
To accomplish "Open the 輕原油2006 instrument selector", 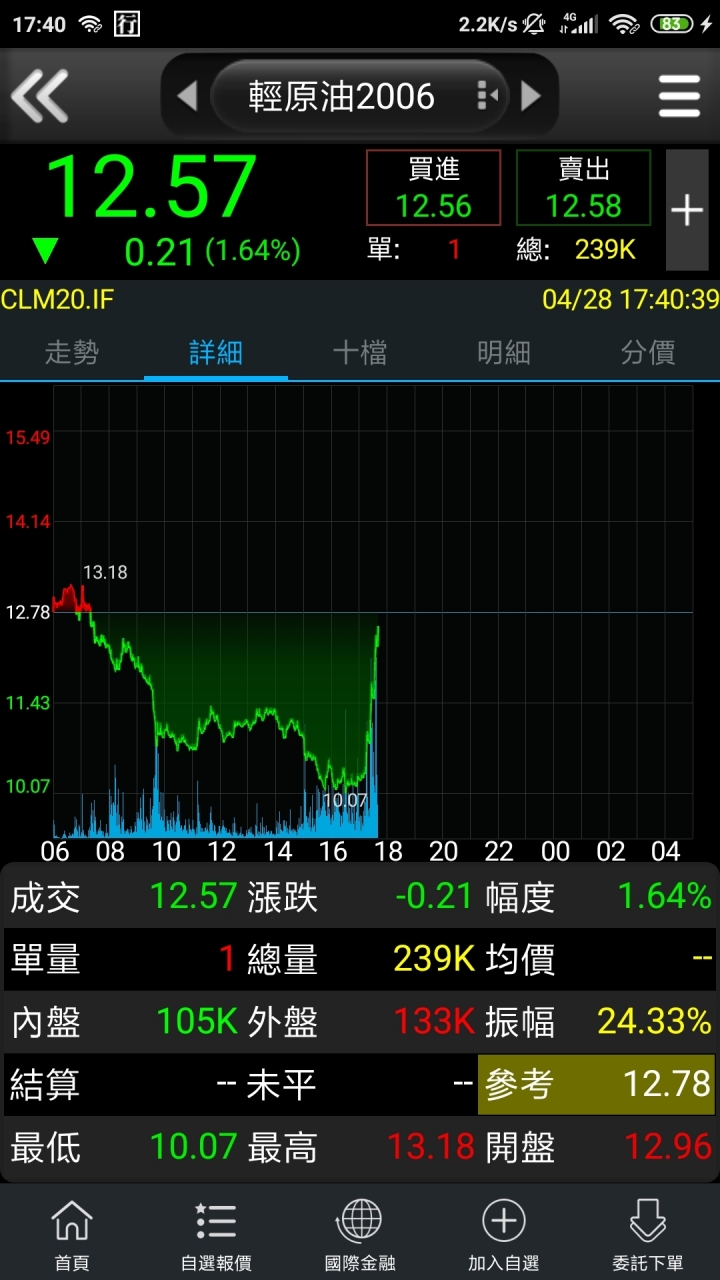I will tap(358, 96).
